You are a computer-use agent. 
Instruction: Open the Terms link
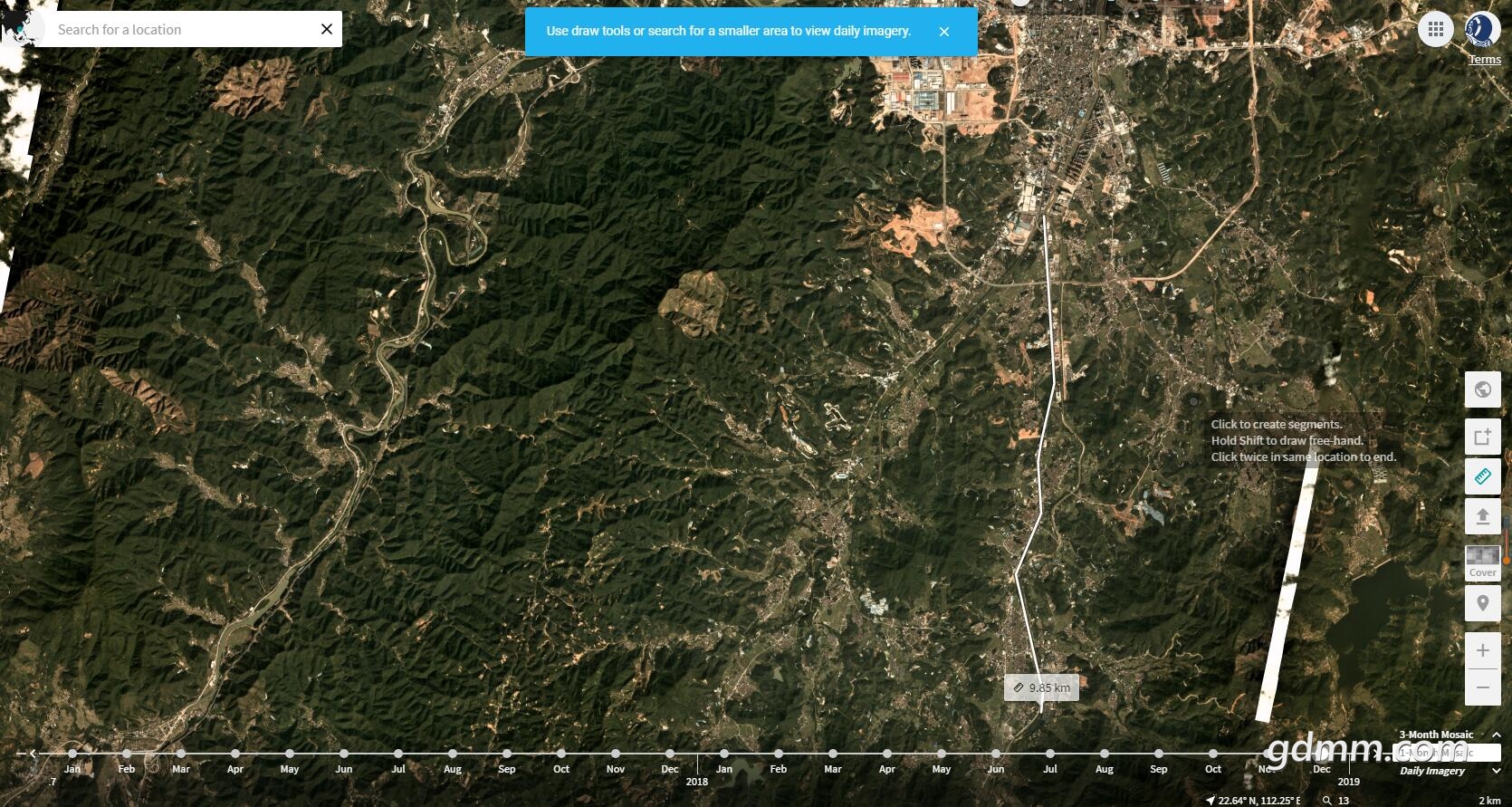tap(1484, 60)
